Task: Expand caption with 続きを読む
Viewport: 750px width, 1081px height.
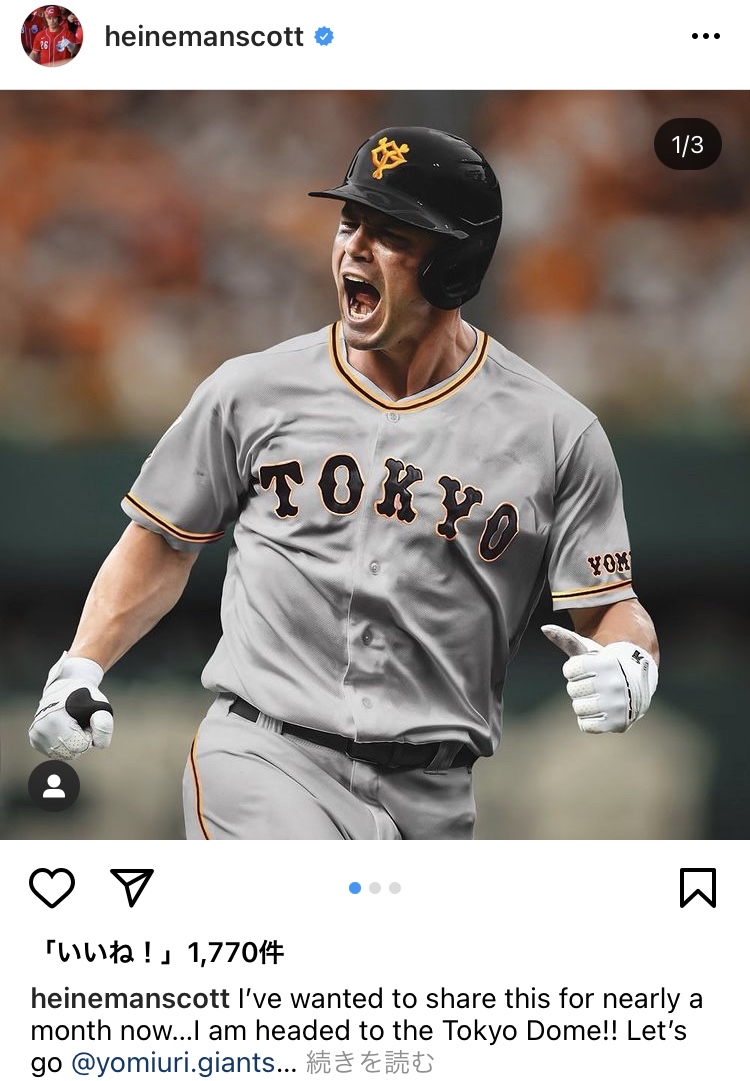Action: pyautogui.click(x=370, y=1061)
